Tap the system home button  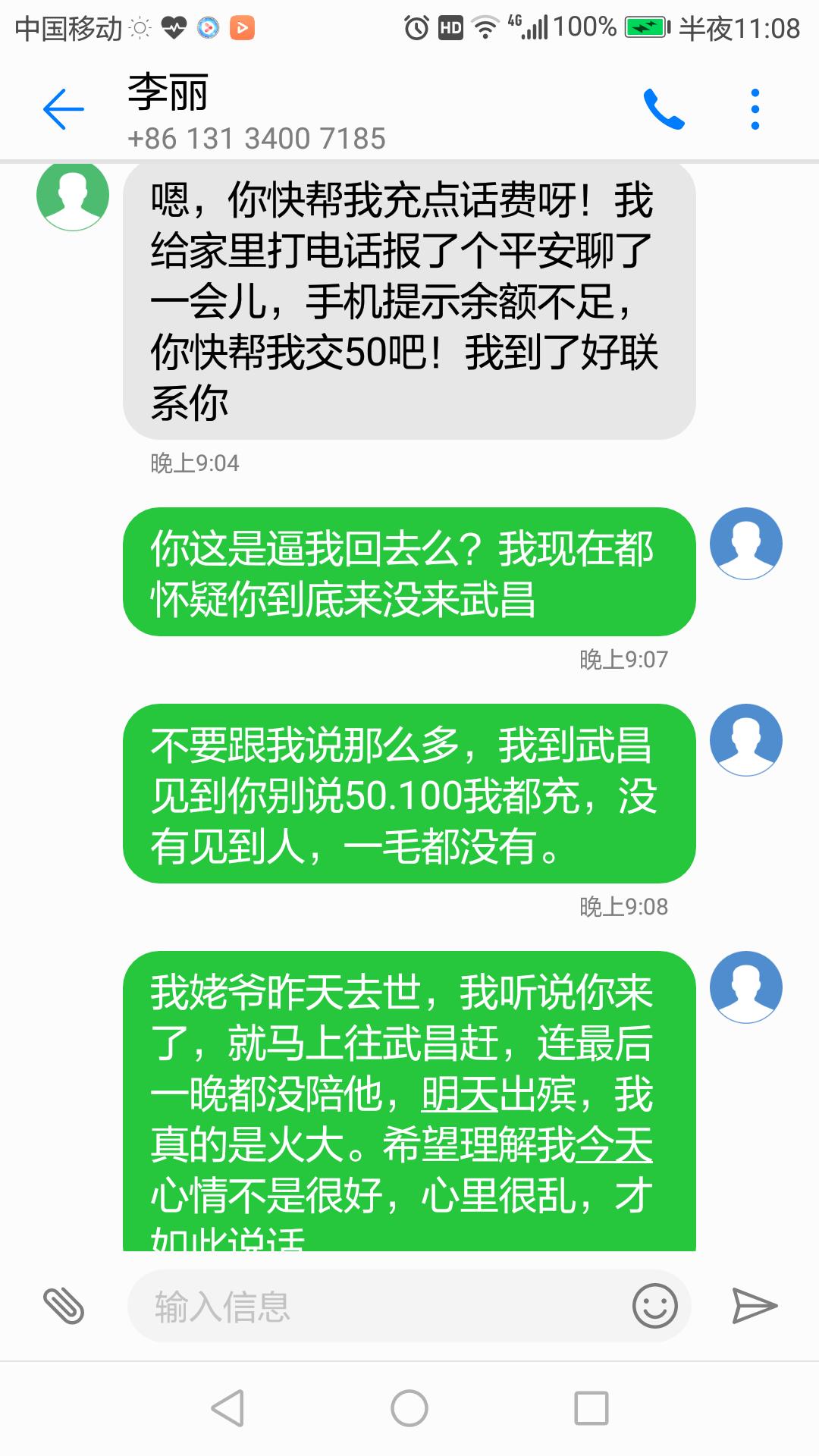pos(409,1408)
